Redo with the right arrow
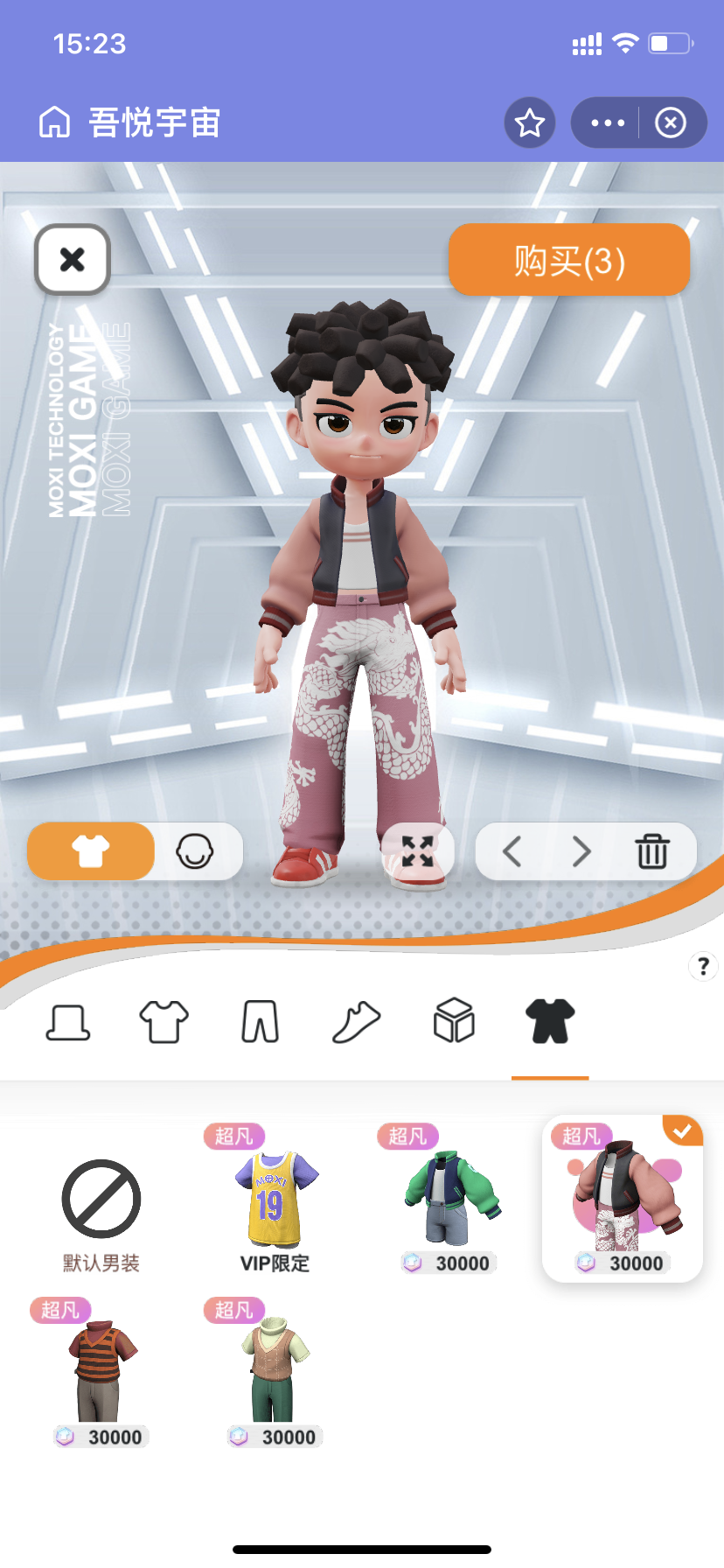This screenshot has height=1568, width=724. coord(581,850)
